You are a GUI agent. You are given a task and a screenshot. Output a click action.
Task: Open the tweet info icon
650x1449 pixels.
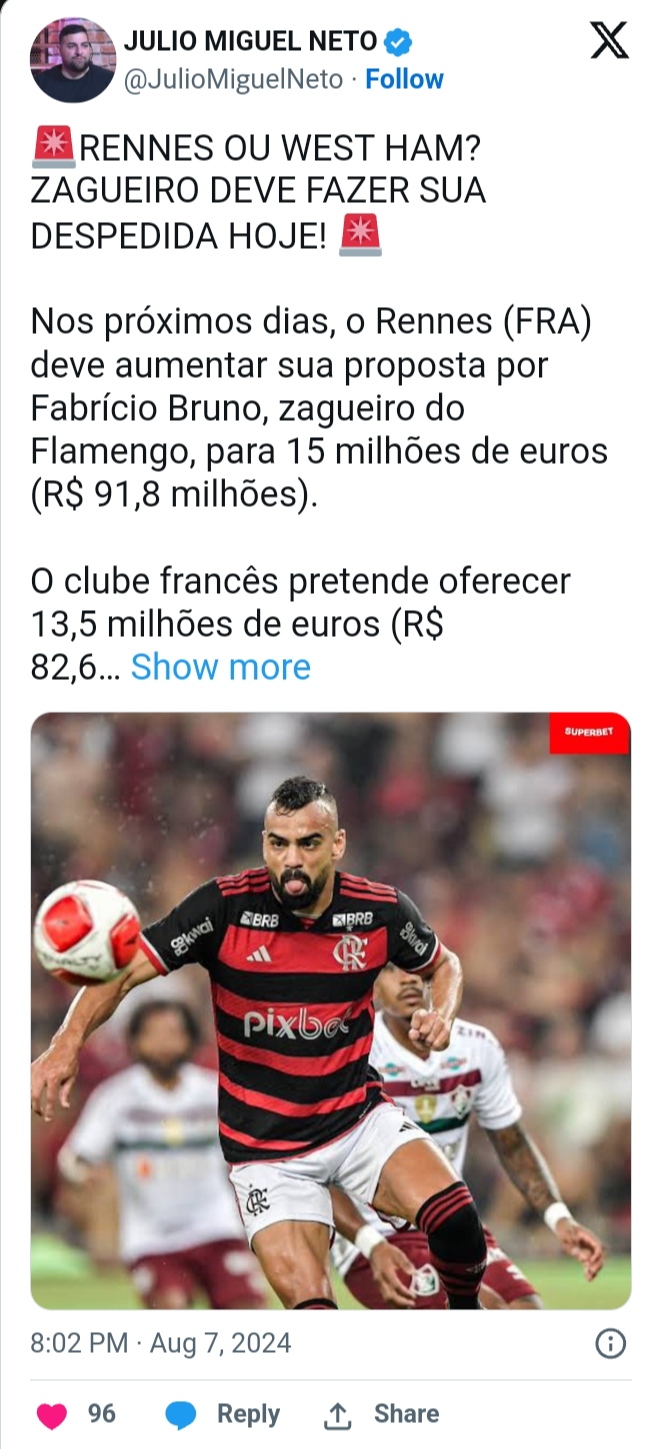click(x=610, y=1343)
